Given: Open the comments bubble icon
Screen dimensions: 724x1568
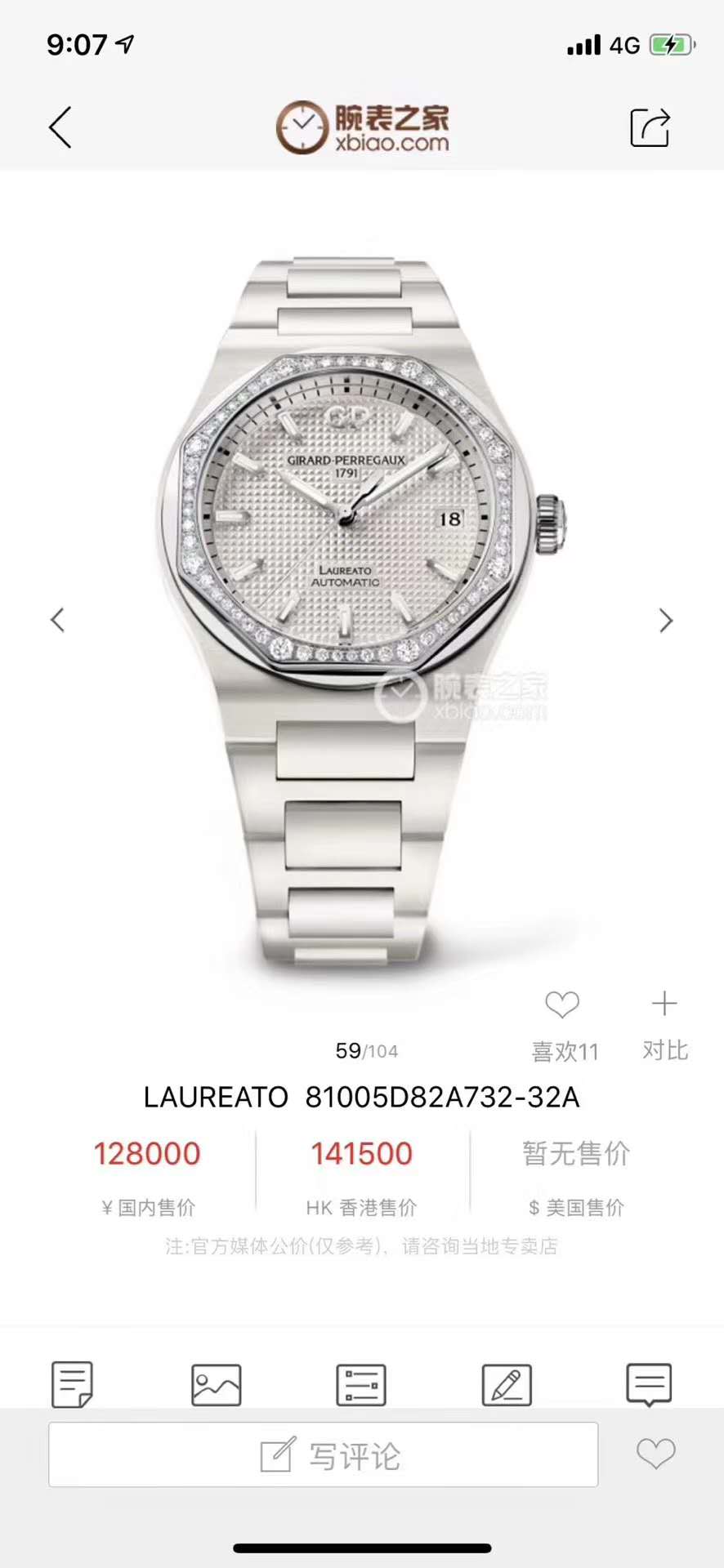Looking at the screenshot, I should pyautogui.click(x=650, y=1384).
